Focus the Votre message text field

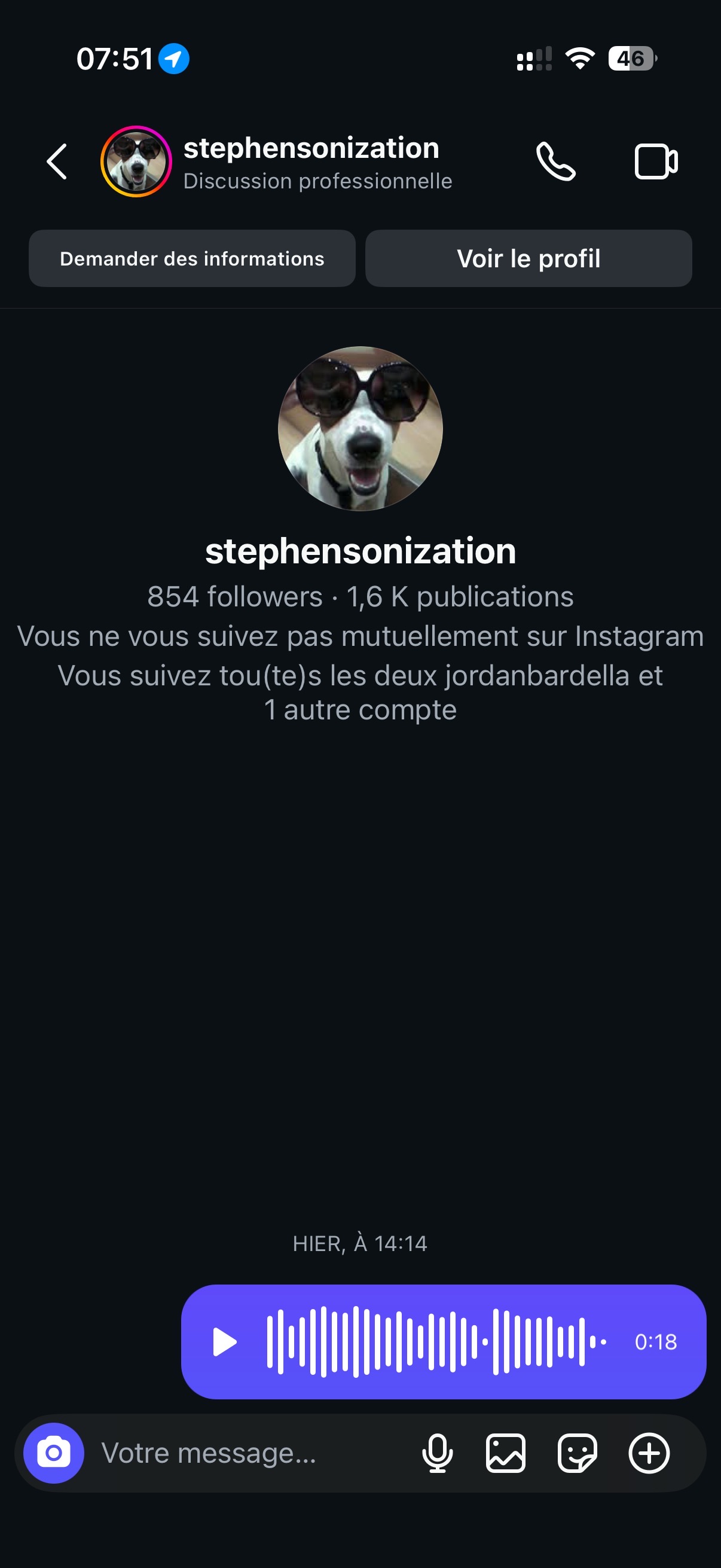243,1453
